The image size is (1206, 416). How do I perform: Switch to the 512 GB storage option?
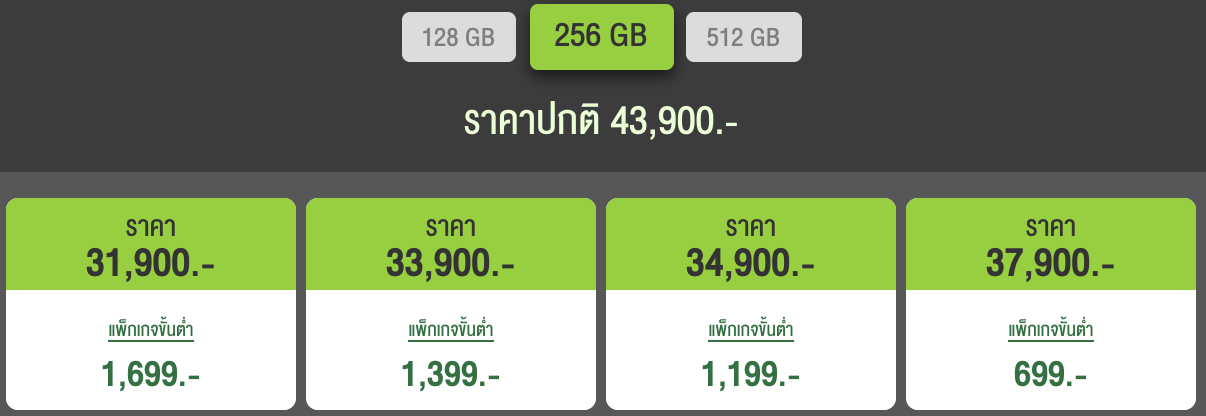click(x=743, y=37)
